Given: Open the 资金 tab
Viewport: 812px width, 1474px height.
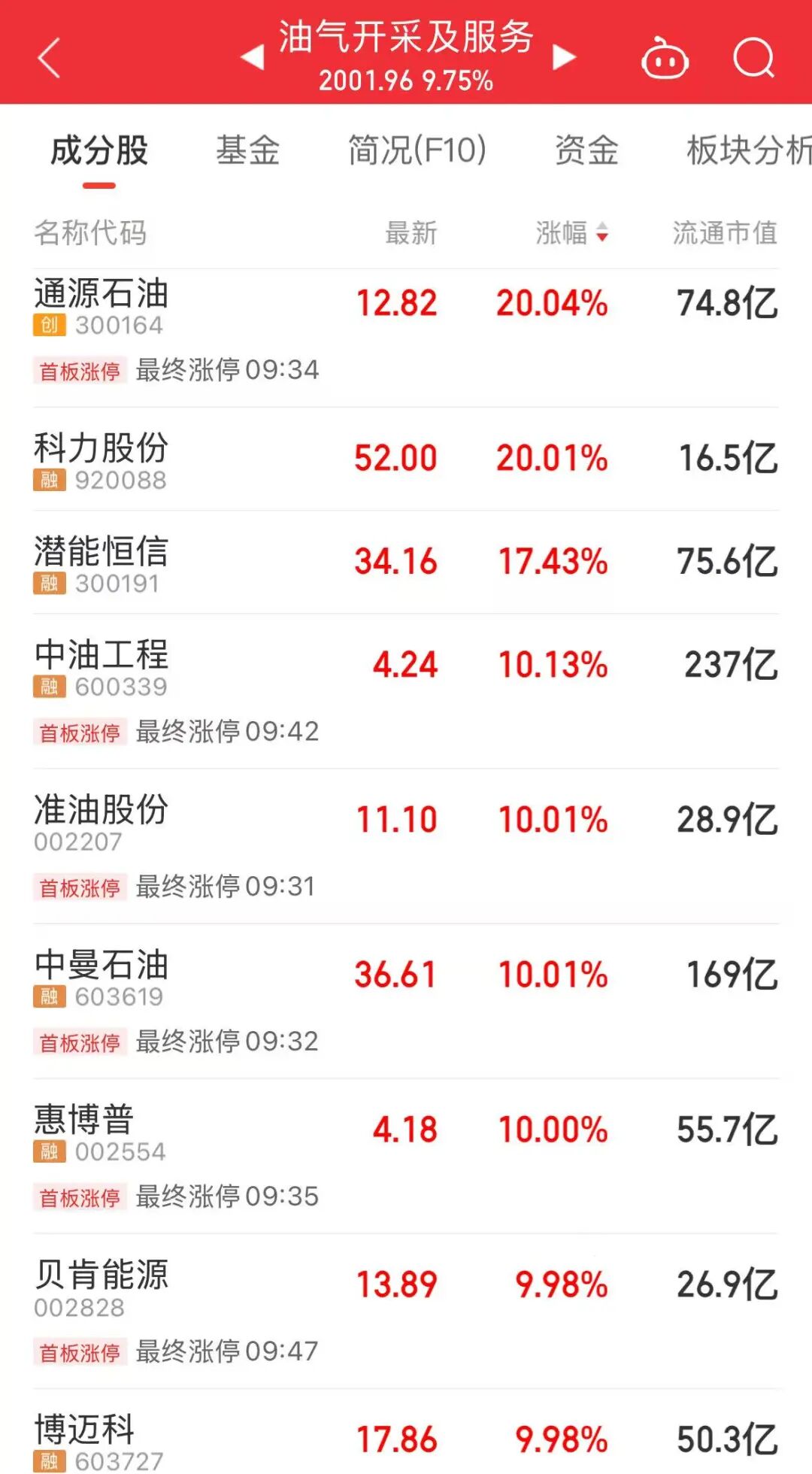Looking at the screenshot, I should 585,150.
